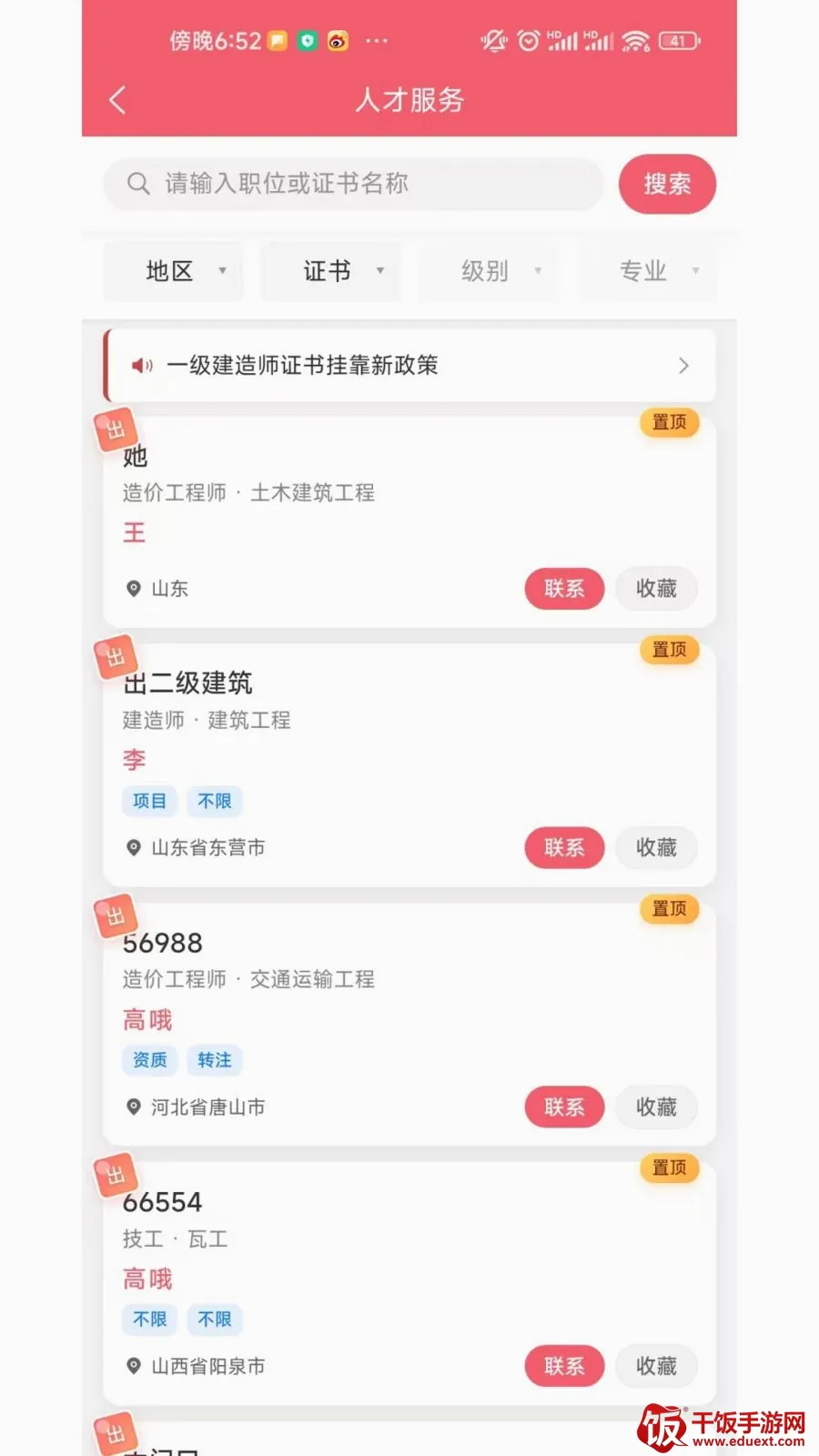819x1456 pixels.
Task: Open the 56988 造价工程师 listing
Action: (409, 1025)
